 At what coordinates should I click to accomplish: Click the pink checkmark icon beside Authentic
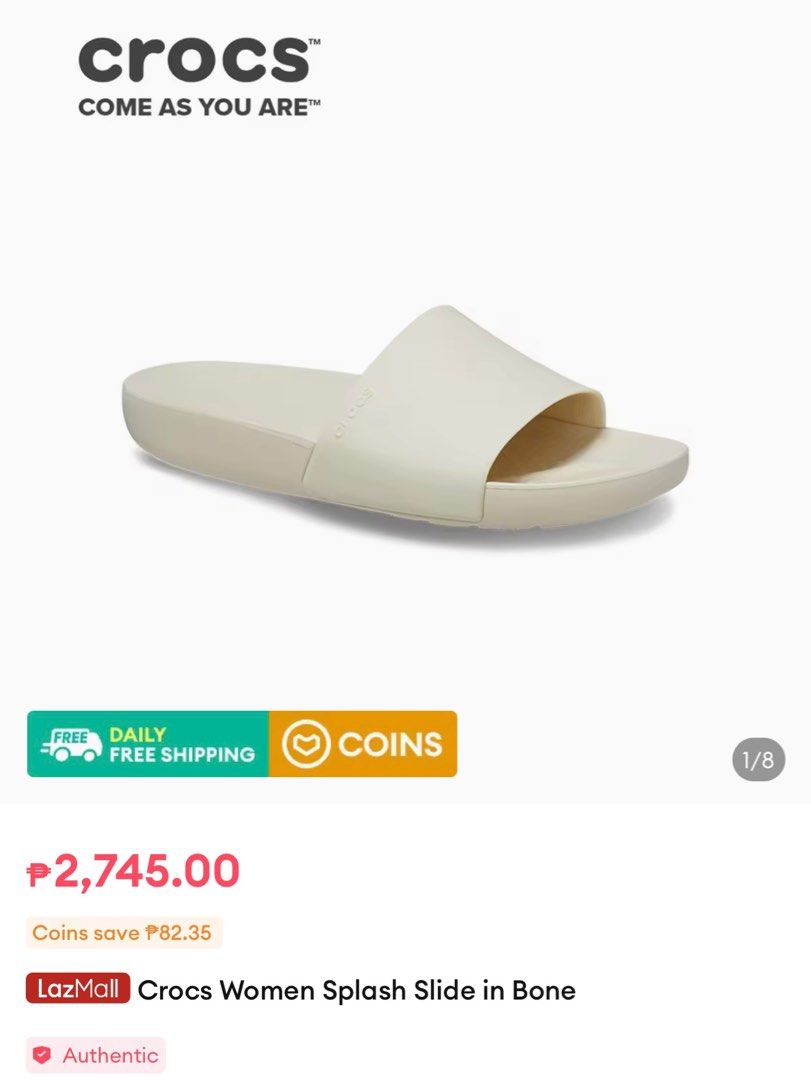tap(40, 1055)
